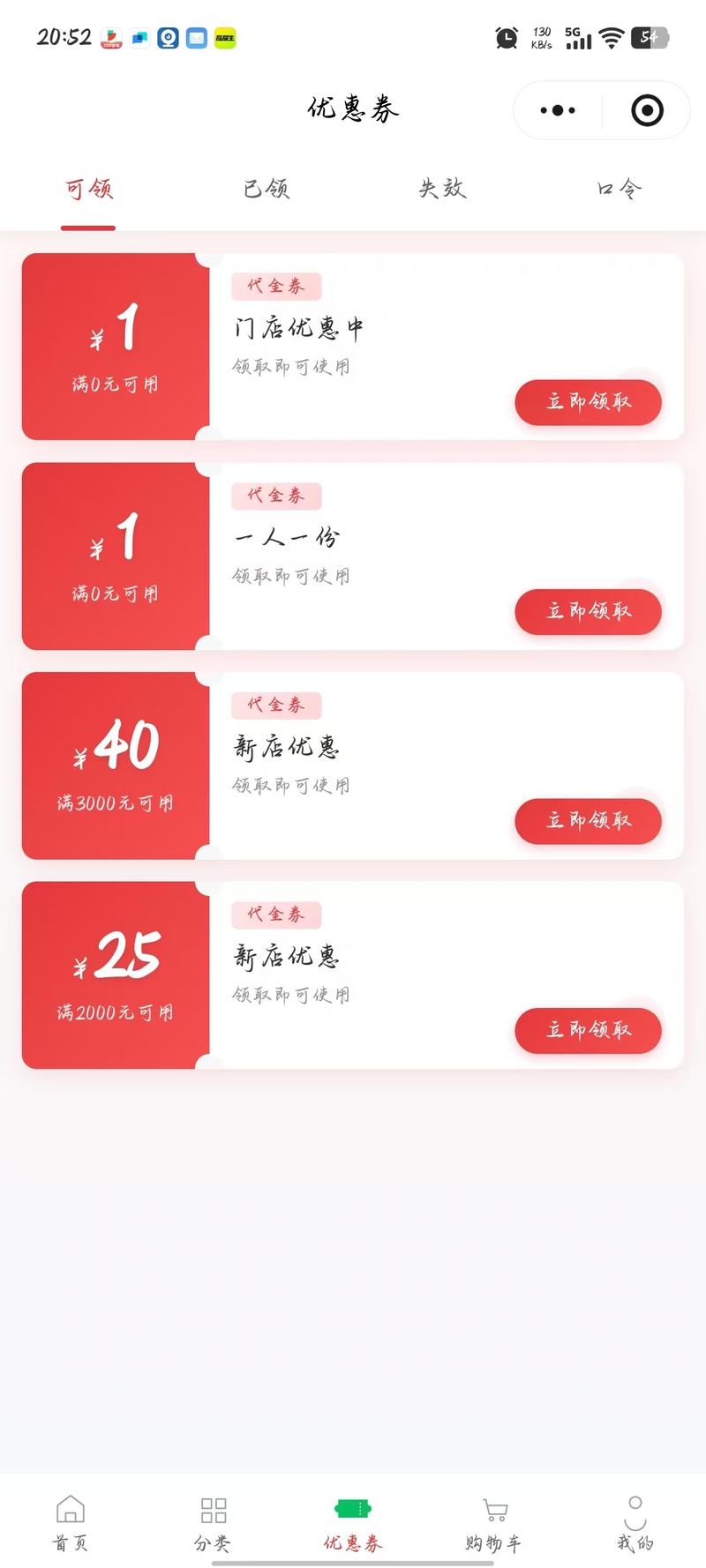Open the 分类 bottom tab
The image size is (706, 1568).
click(213, 1522)
